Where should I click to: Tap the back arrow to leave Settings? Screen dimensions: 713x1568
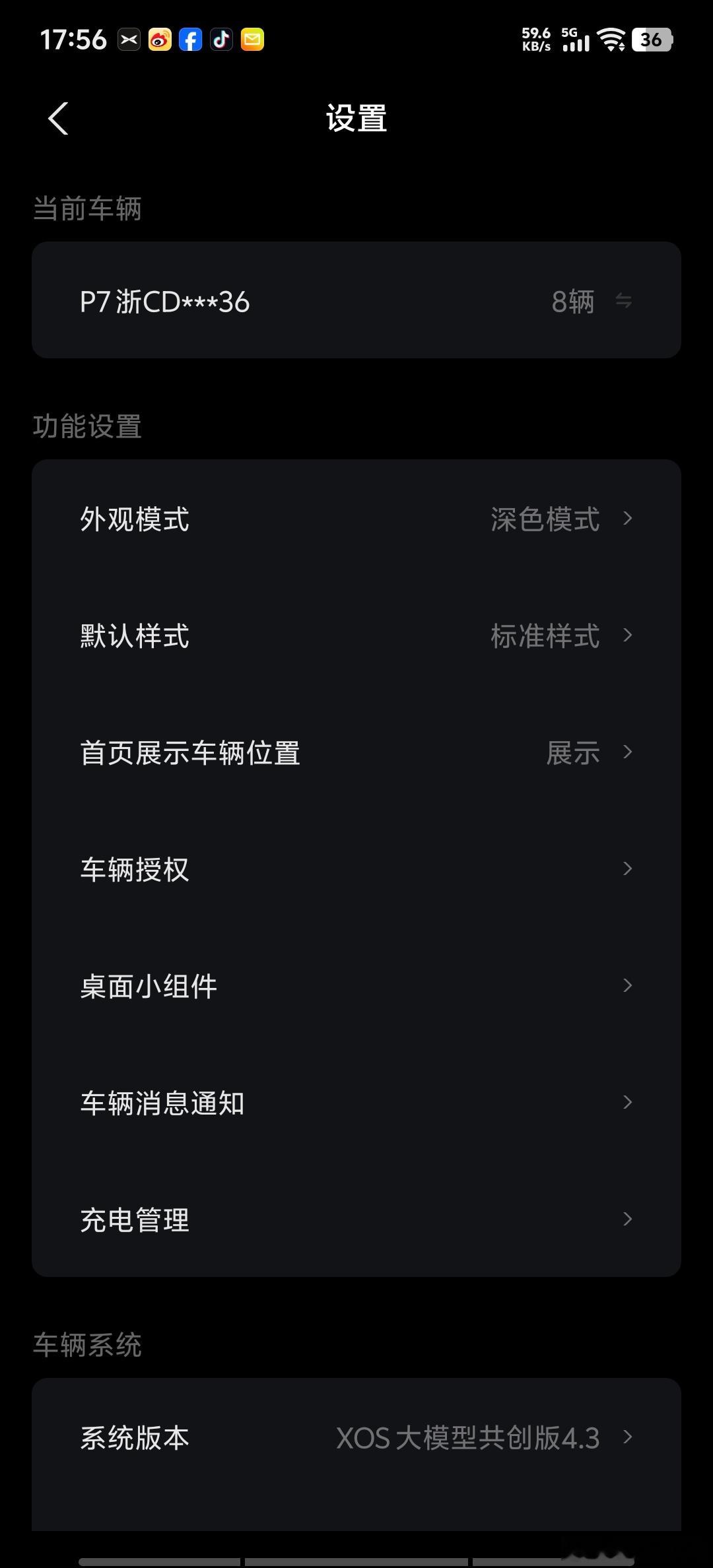58,119
